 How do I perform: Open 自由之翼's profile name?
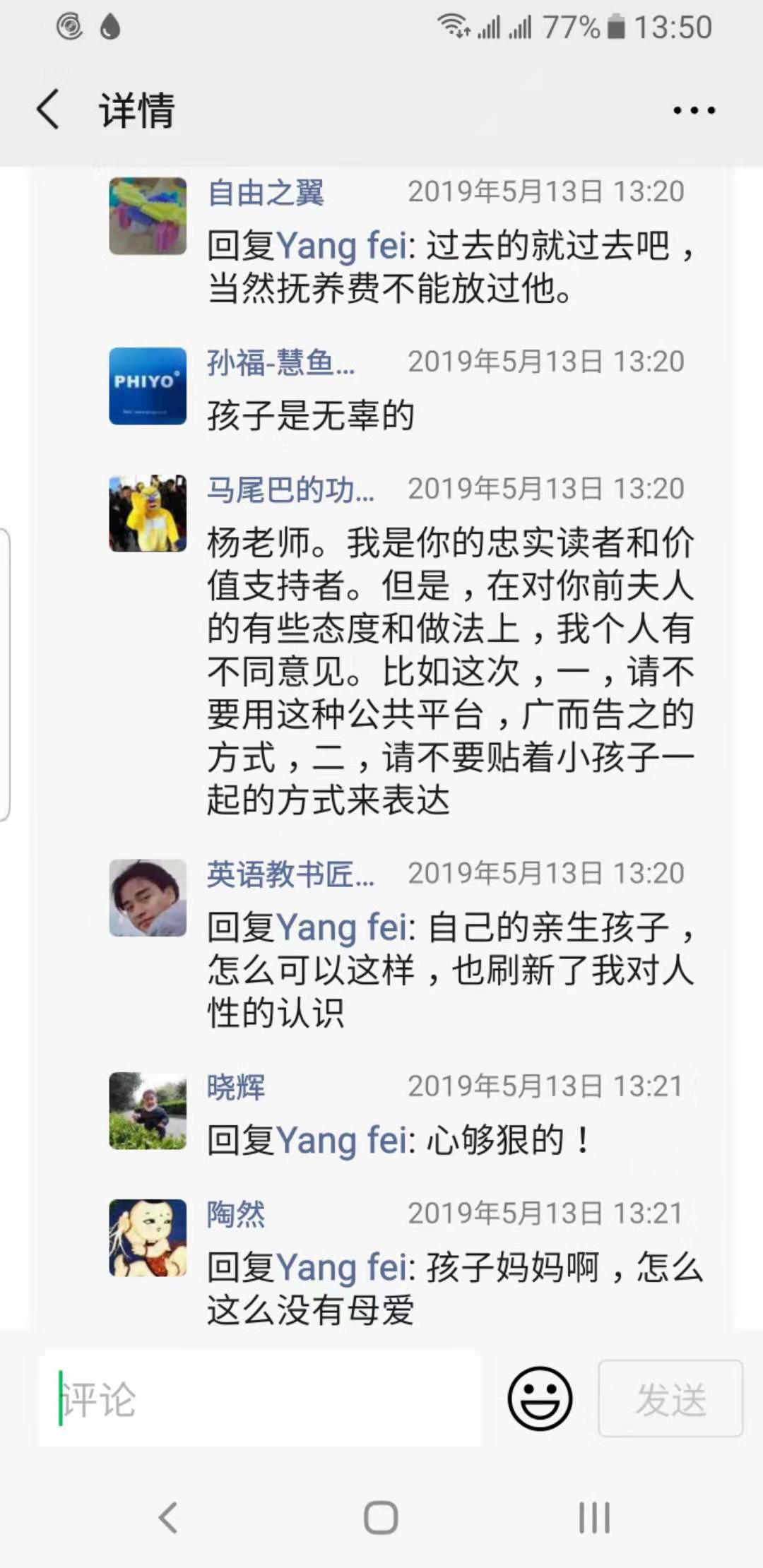point(266,193)
